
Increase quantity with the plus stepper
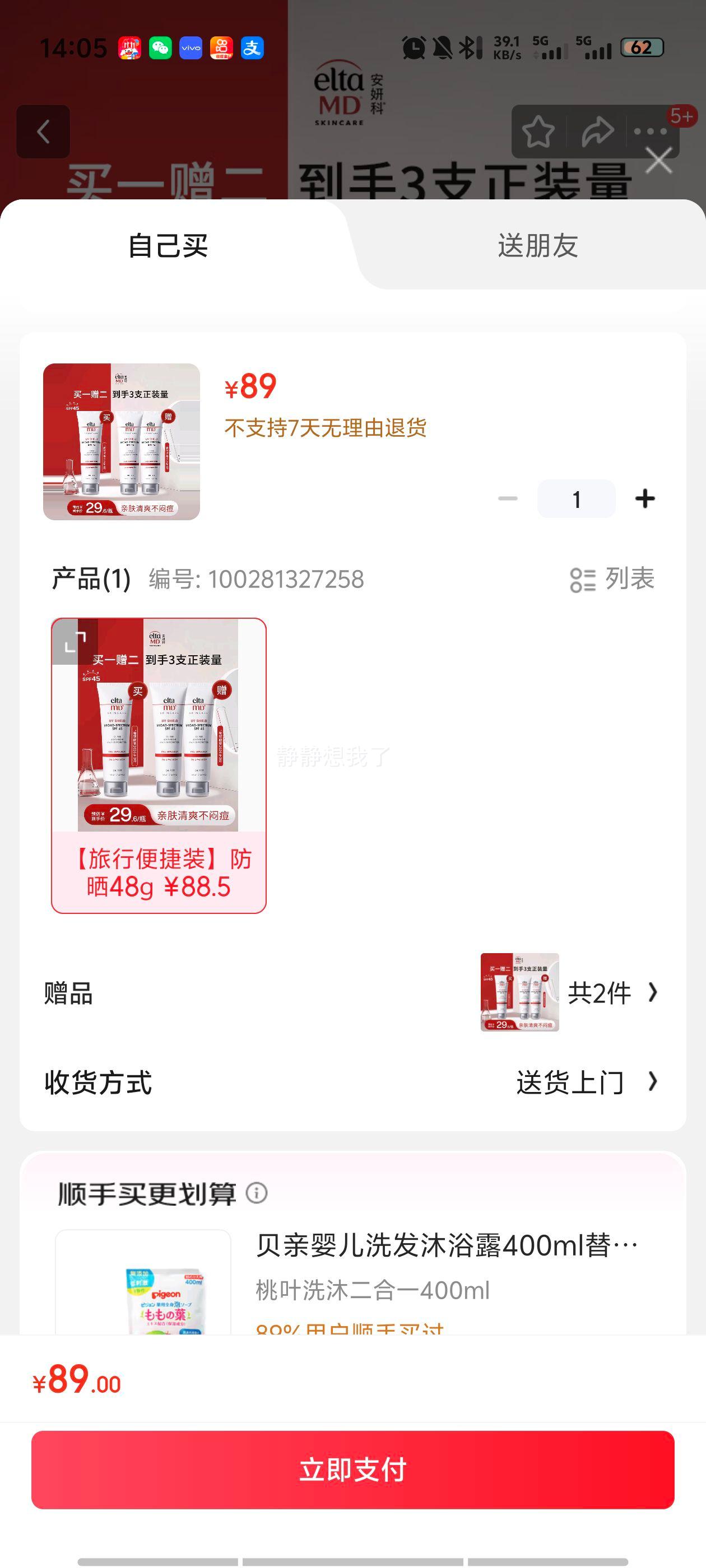pos(645,497)
